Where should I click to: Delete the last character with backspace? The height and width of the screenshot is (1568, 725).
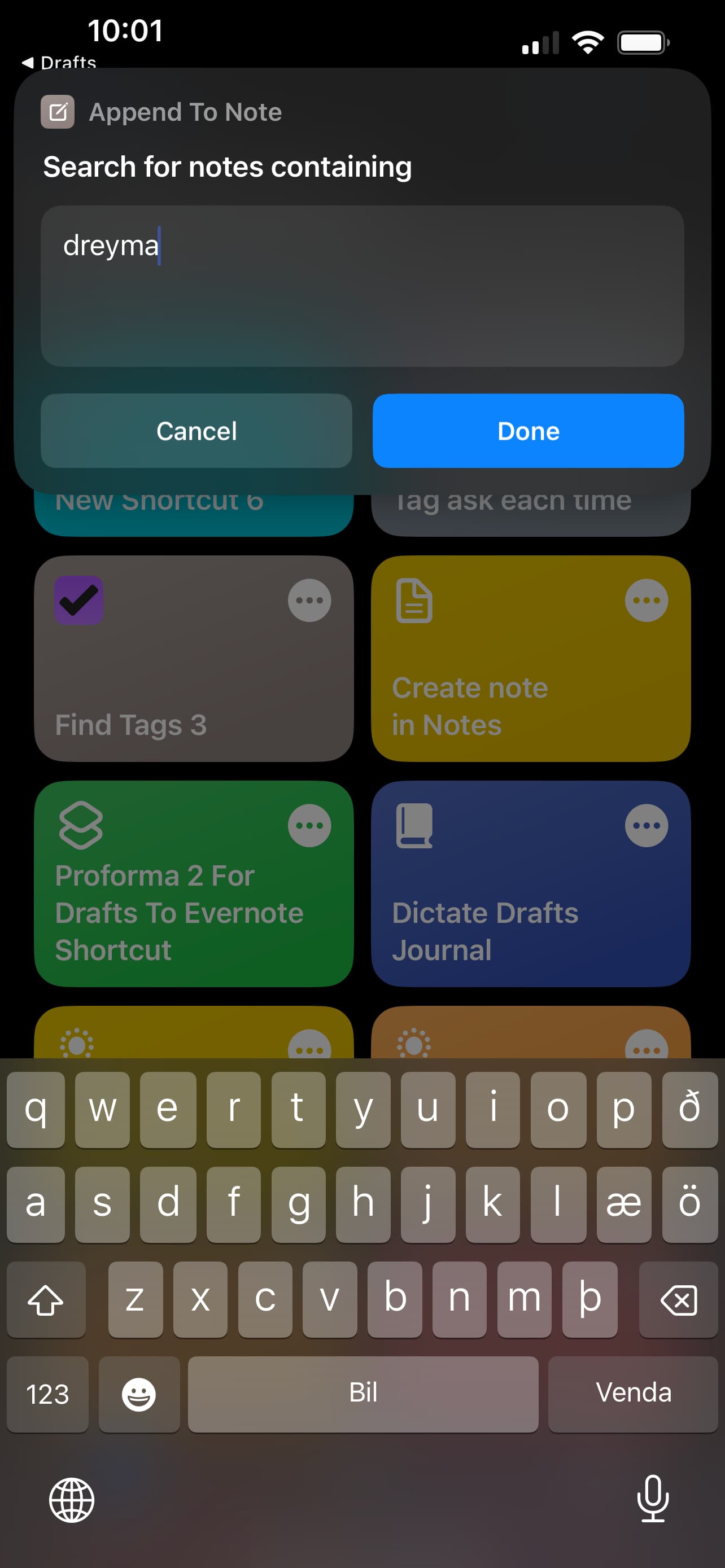coord(678,1299)
